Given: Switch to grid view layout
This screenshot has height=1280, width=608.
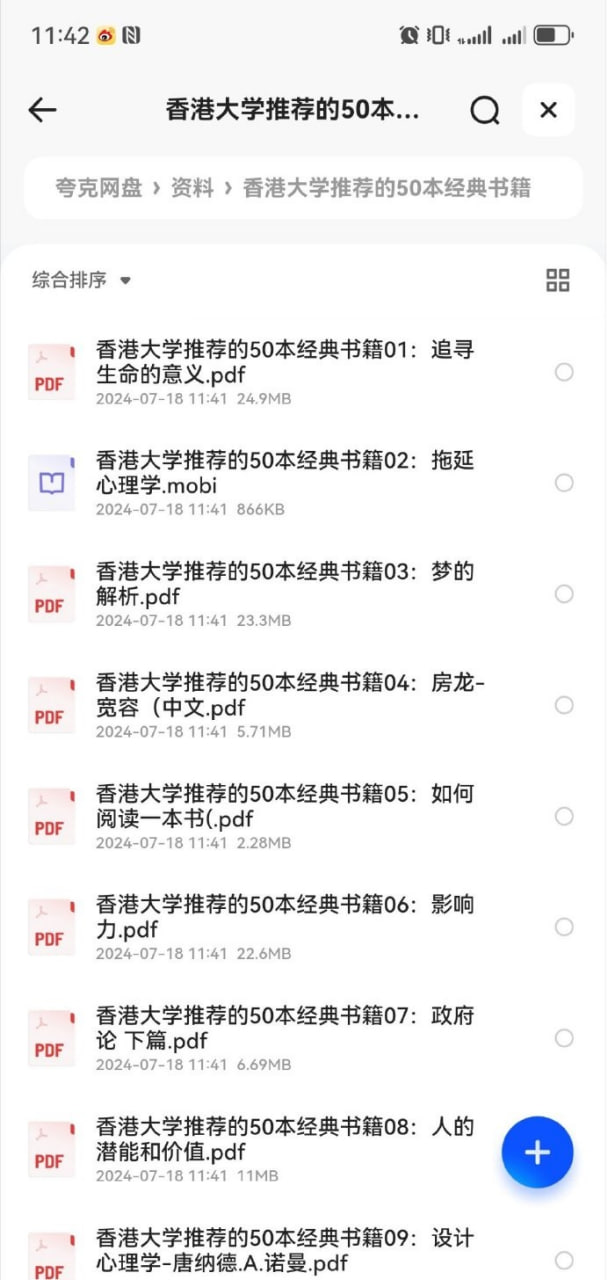Looking at the screenshot, I should tap(558, 280).
